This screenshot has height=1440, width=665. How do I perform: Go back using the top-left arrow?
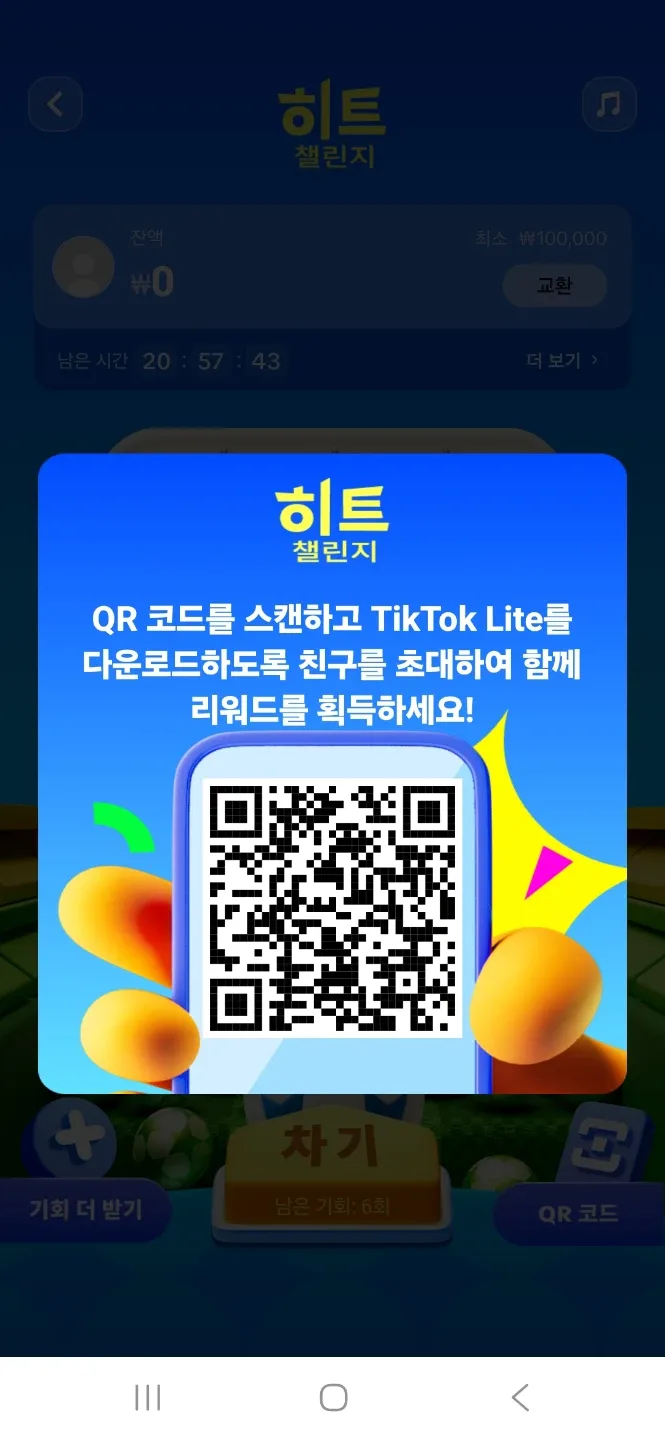tap(55, 104)
